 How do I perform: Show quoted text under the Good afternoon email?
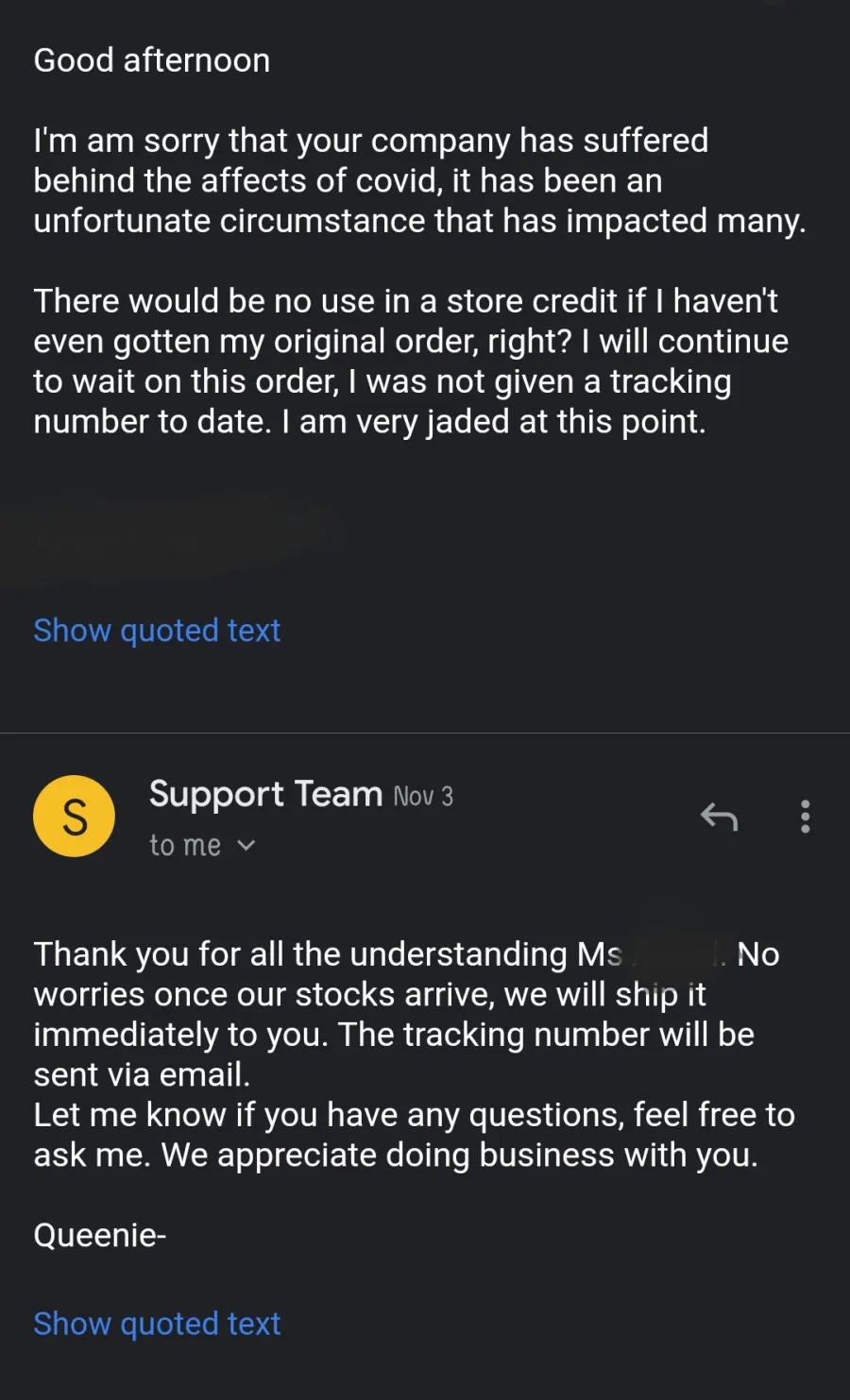pos(157,630)
